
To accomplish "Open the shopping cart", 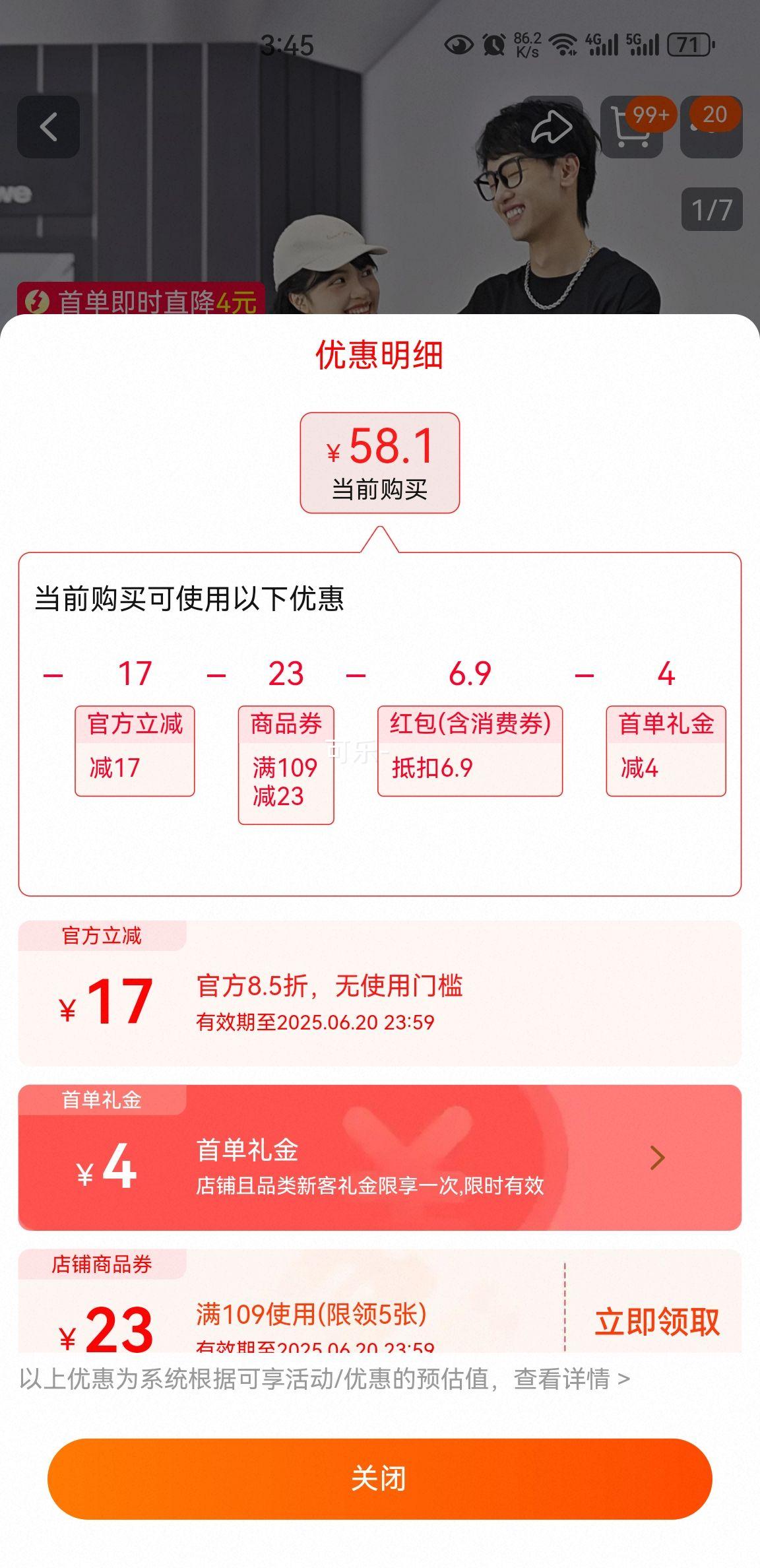I will 631,127.
